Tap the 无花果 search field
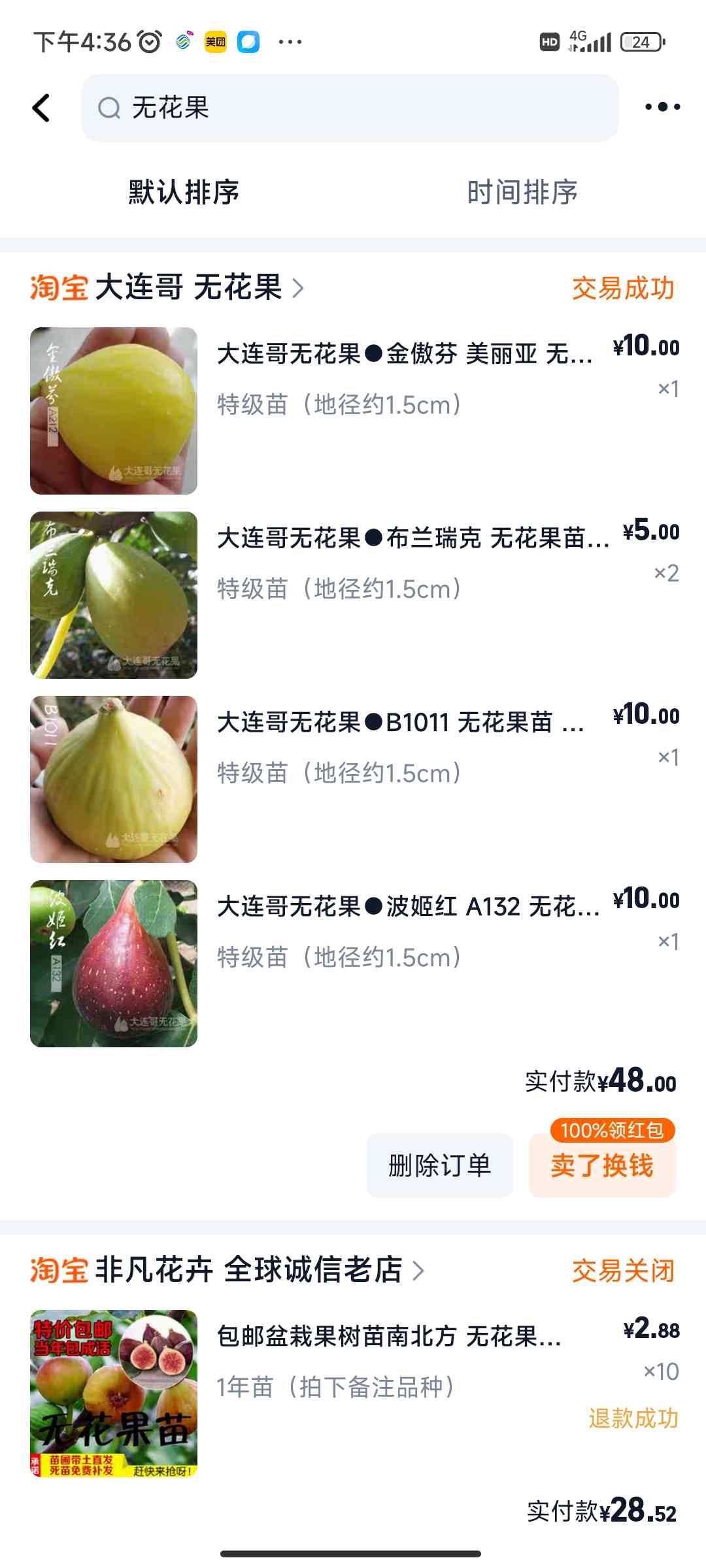 350,108
